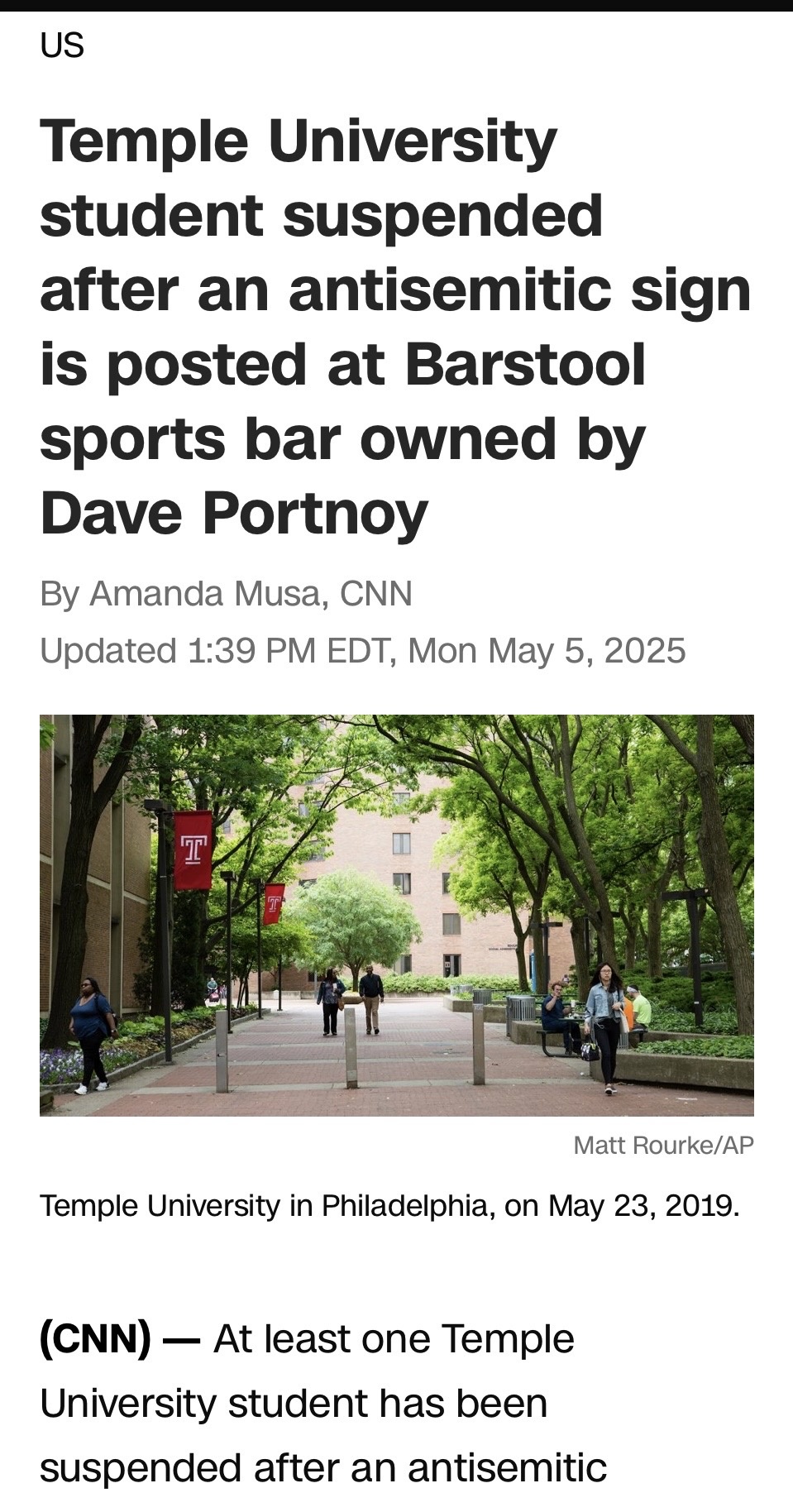Open the US section link
Screen dimensions: 793x1512
tap(62, 45)
